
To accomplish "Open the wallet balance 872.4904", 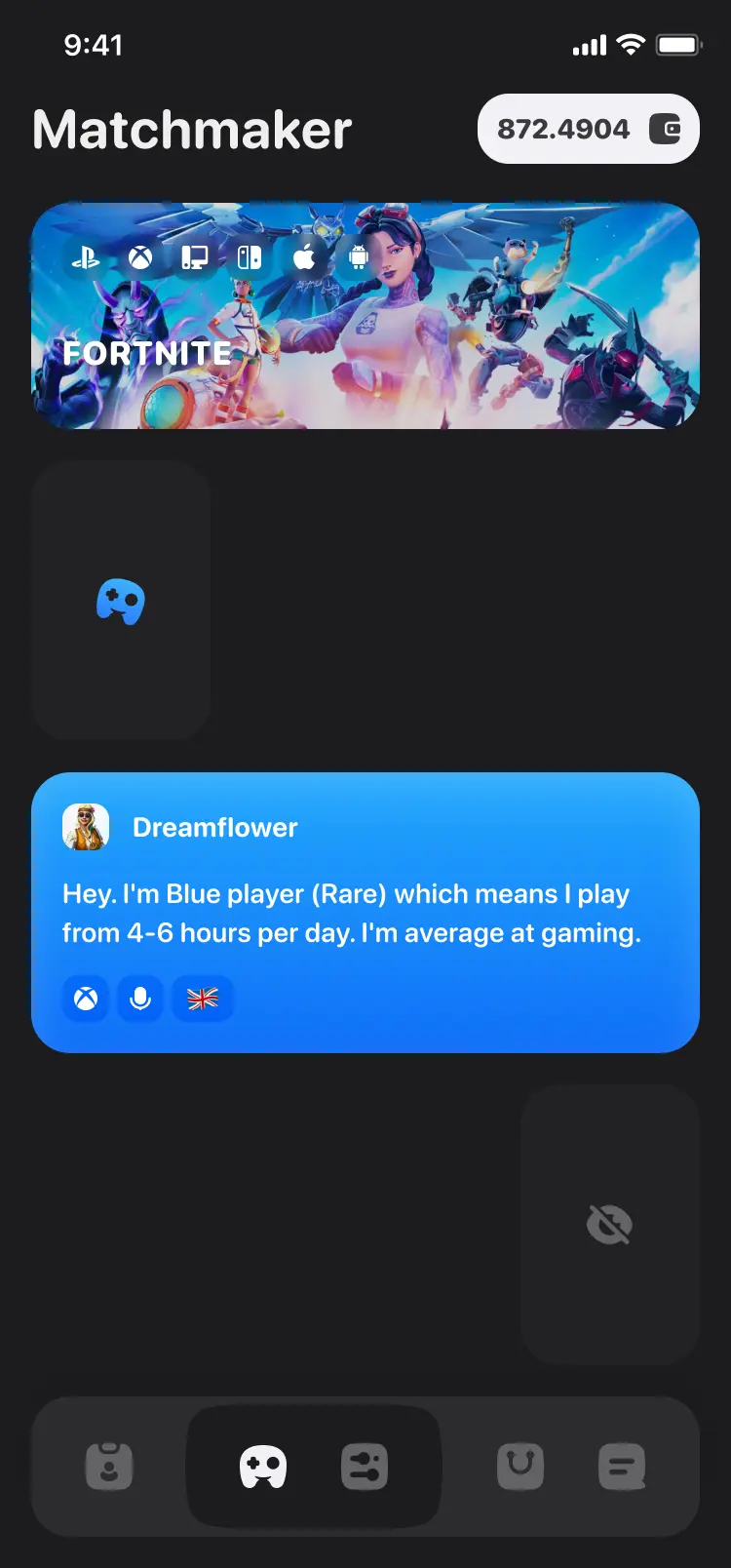I will pyautogui.click(x=588, y=129).
